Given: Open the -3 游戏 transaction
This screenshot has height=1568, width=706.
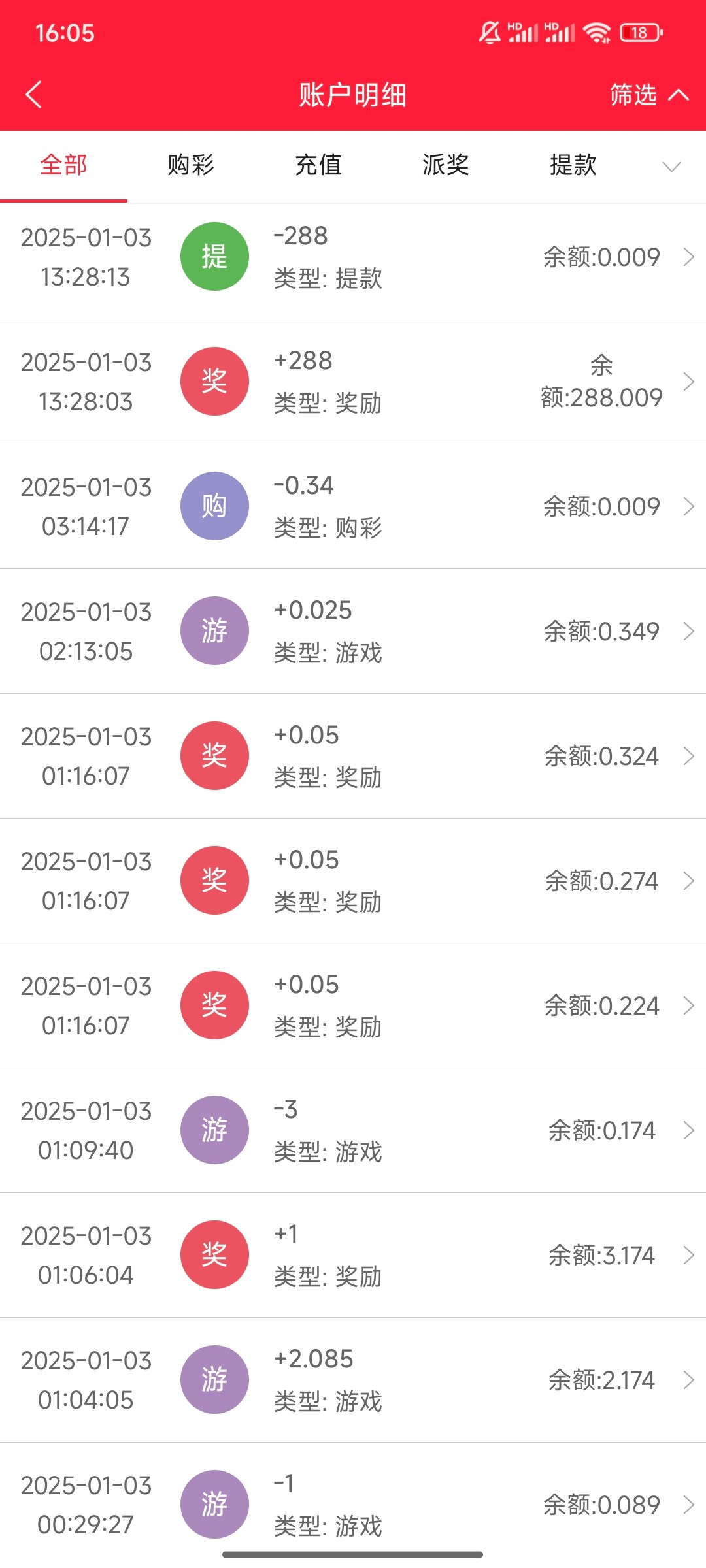Looking at the screenshot, I should point(353,1130).
